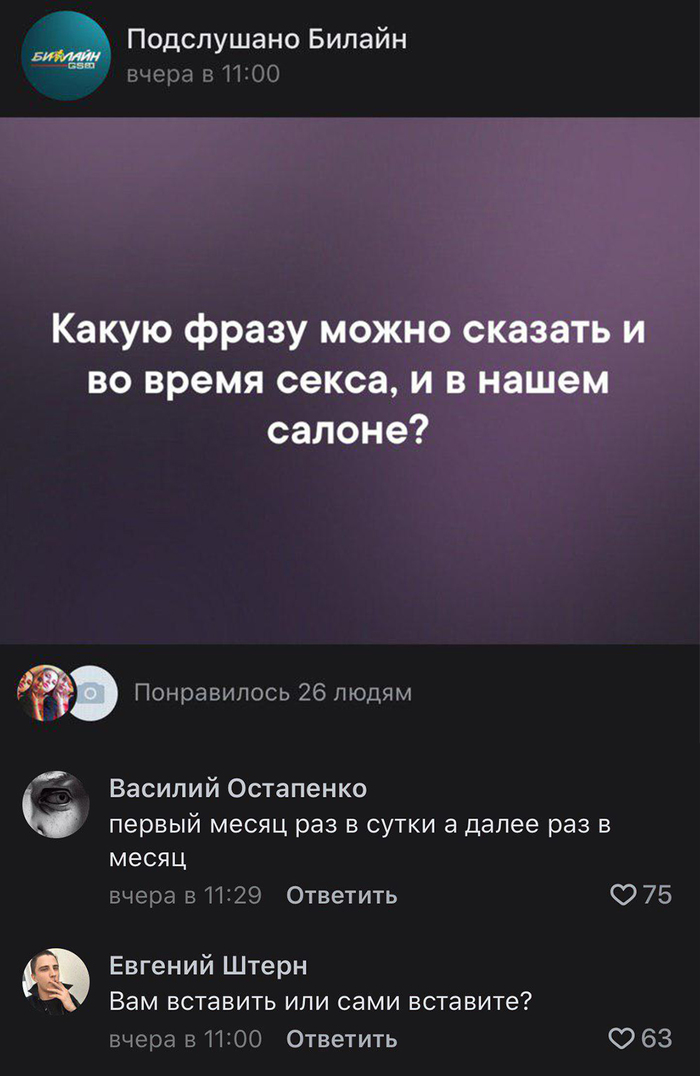
Task: Open the community avatar of Подслушано Билайн
Action: (67, 57)
